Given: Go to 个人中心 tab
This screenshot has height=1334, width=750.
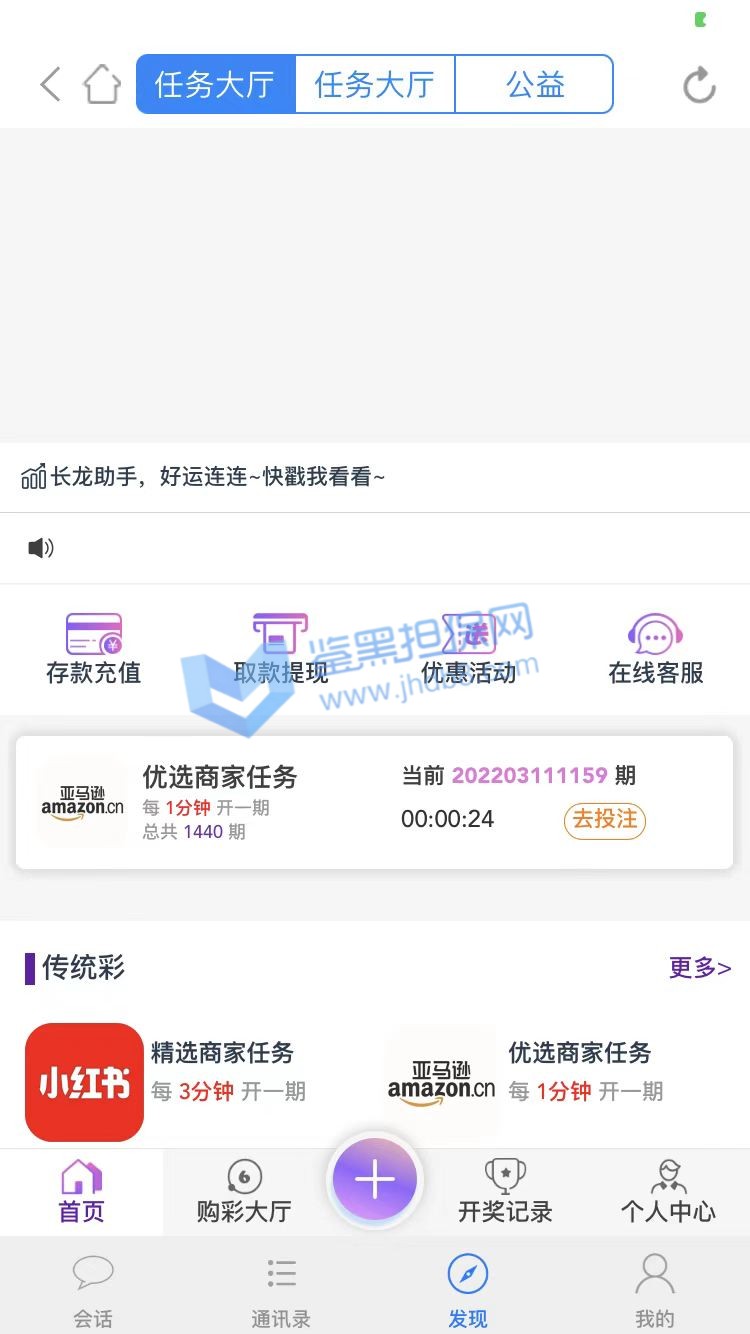Looking at the screenshot, I should coord(668,1192).
